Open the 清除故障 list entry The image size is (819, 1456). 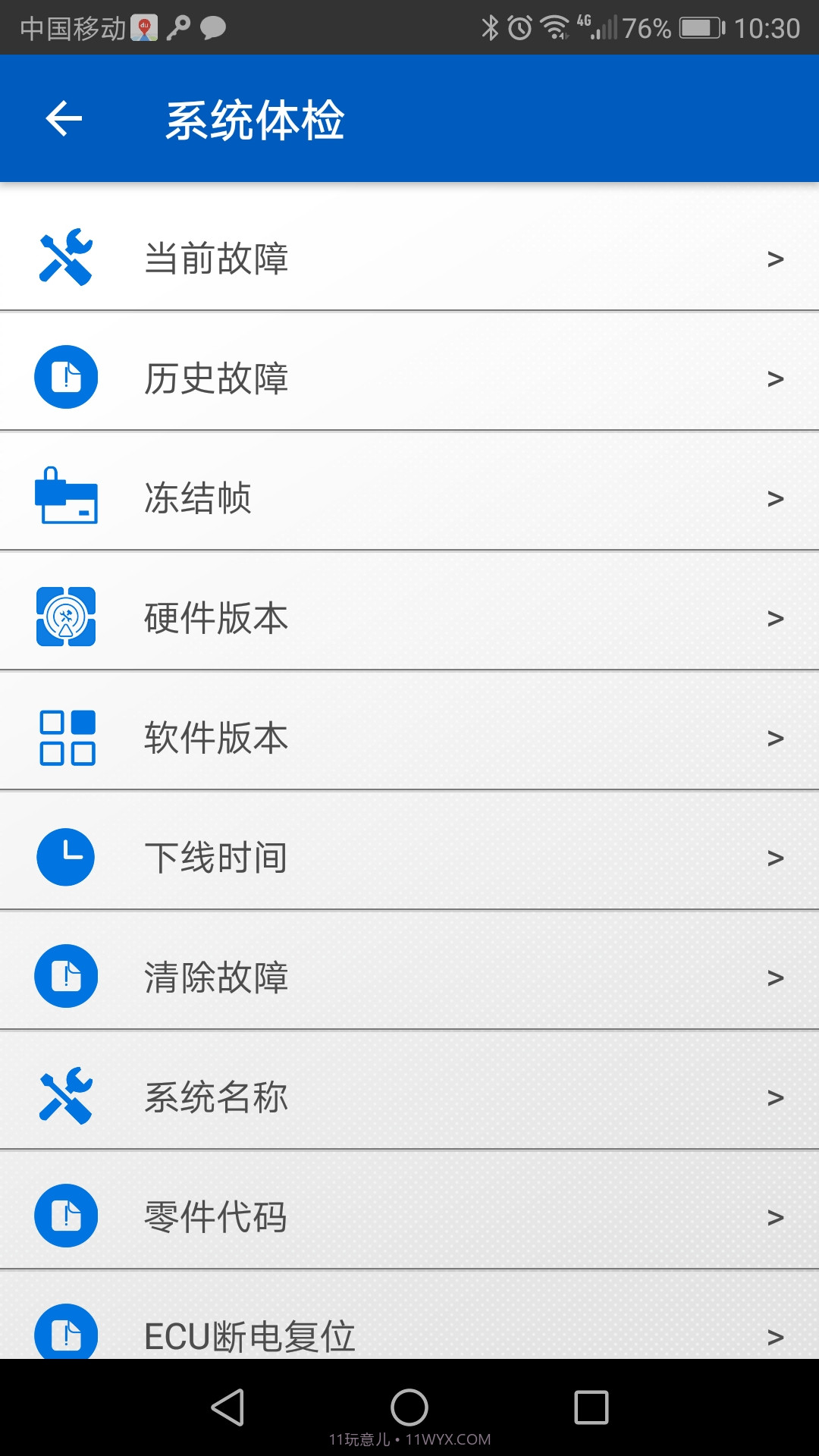coord(409,977)
